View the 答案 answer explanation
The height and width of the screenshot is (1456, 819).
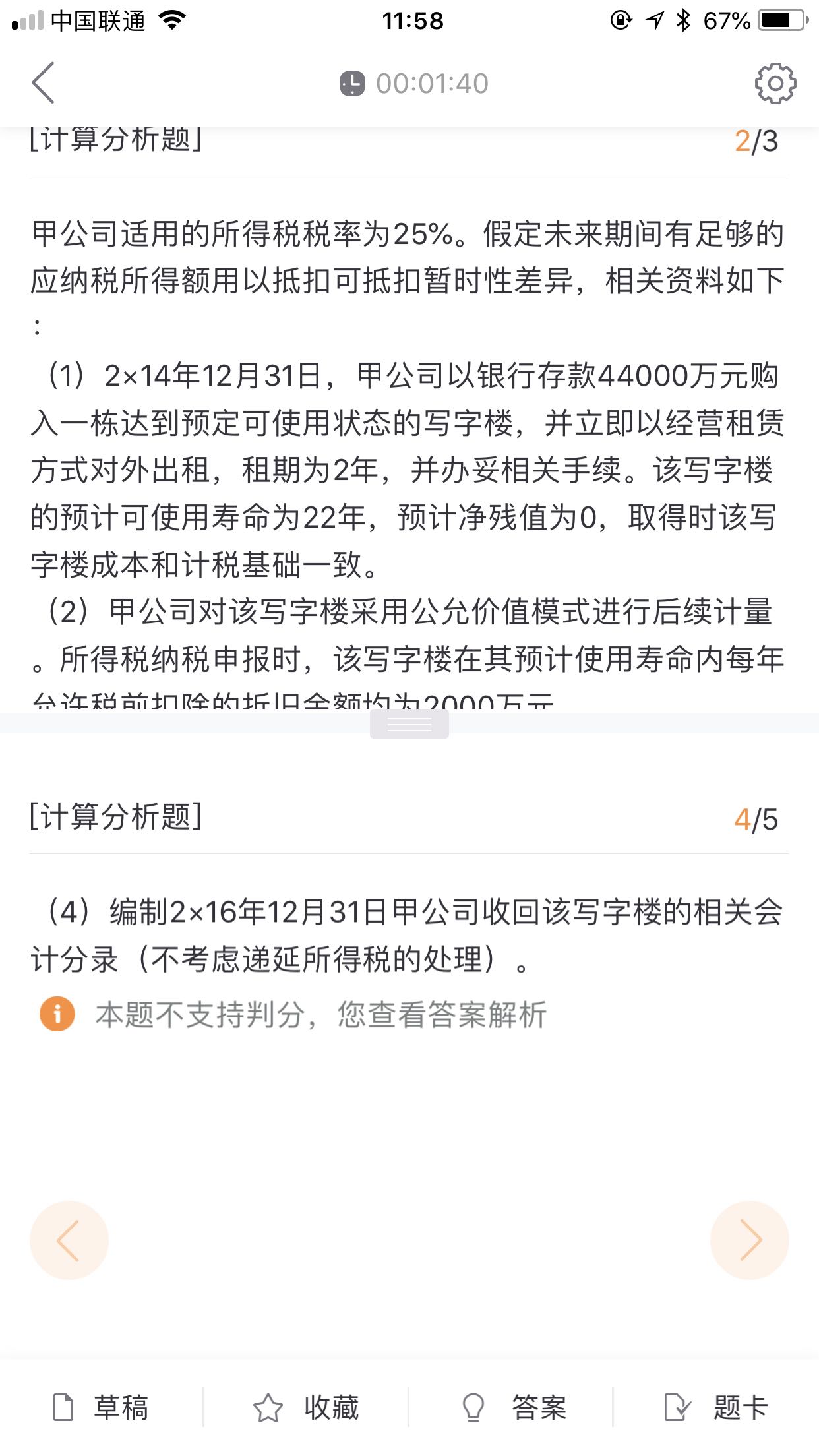click(x=512, y=1407)
